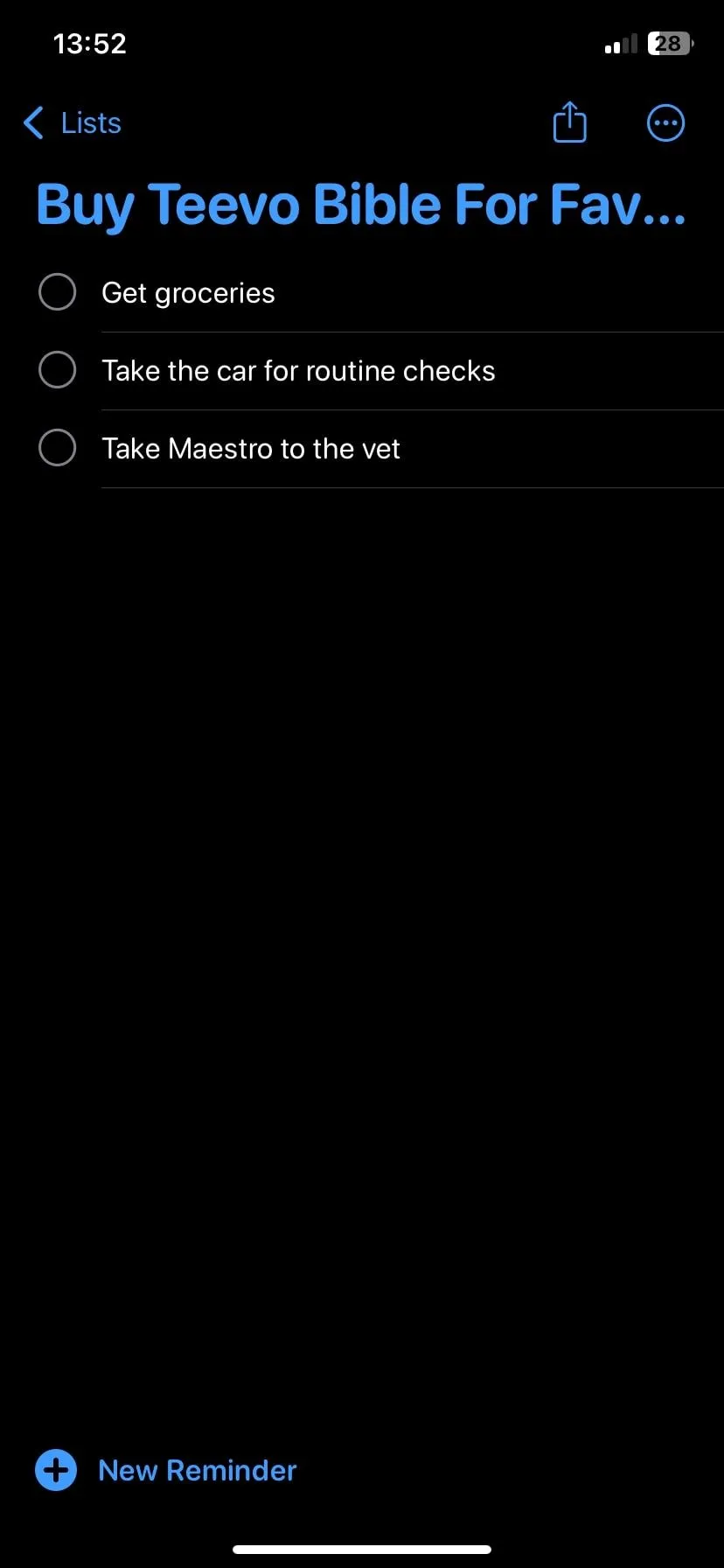Screen dimensions: 724x1568
Task: Edit the Get groceries reminder text
Action: [x=188, y=293]
